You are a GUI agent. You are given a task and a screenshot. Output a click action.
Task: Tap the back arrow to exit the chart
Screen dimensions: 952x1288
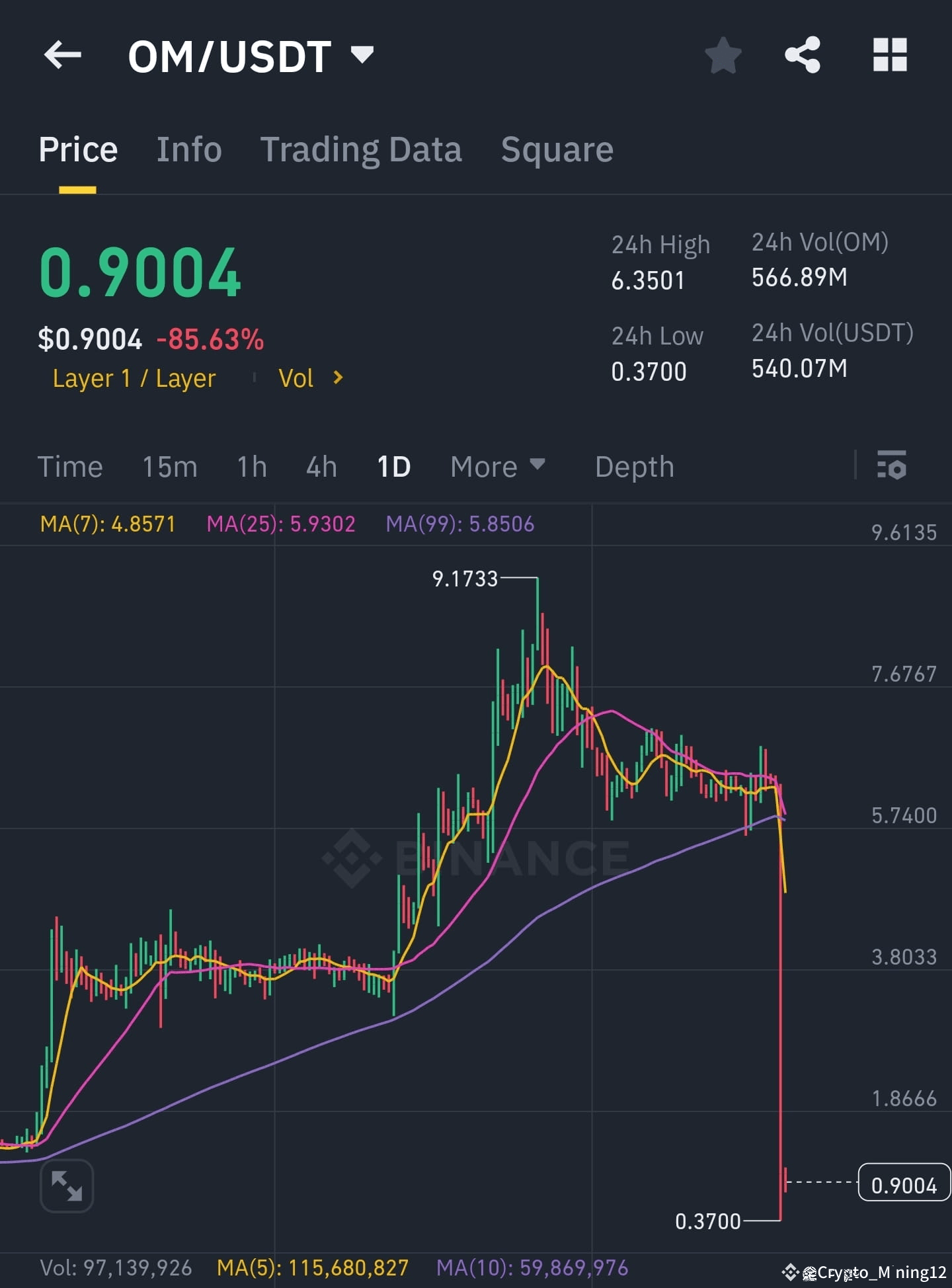click(x=63, y=55)
